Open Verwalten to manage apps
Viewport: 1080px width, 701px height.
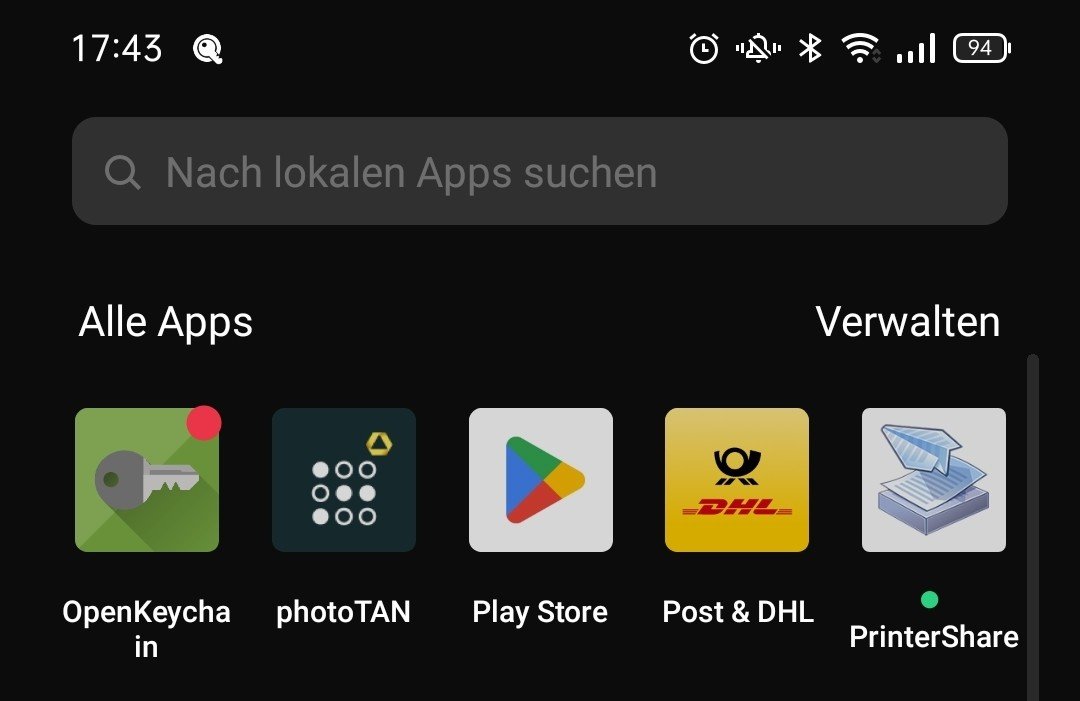(x=907, y=322)
